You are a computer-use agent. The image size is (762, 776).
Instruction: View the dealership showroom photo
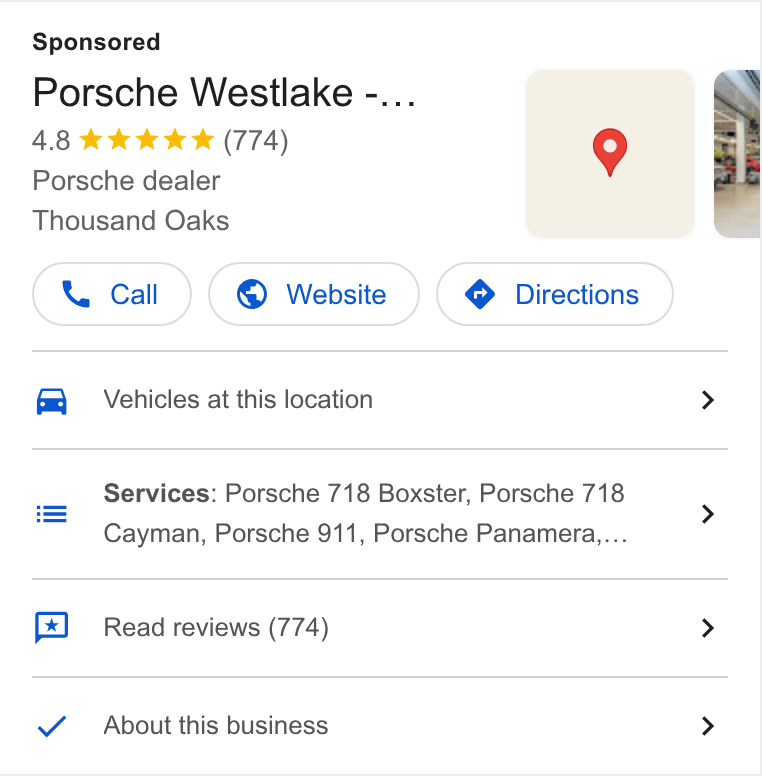point(737,154)
